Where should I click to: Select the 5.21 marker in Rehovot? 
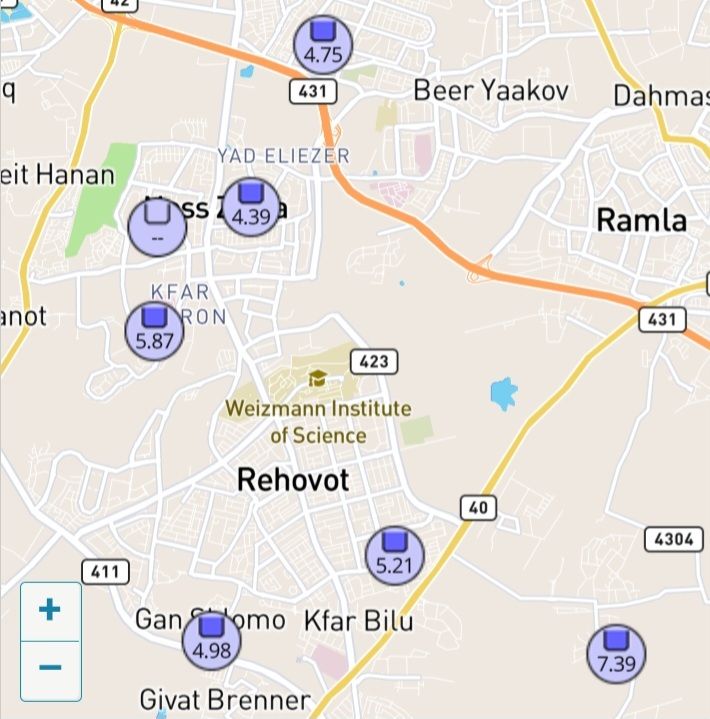point(394,556)
